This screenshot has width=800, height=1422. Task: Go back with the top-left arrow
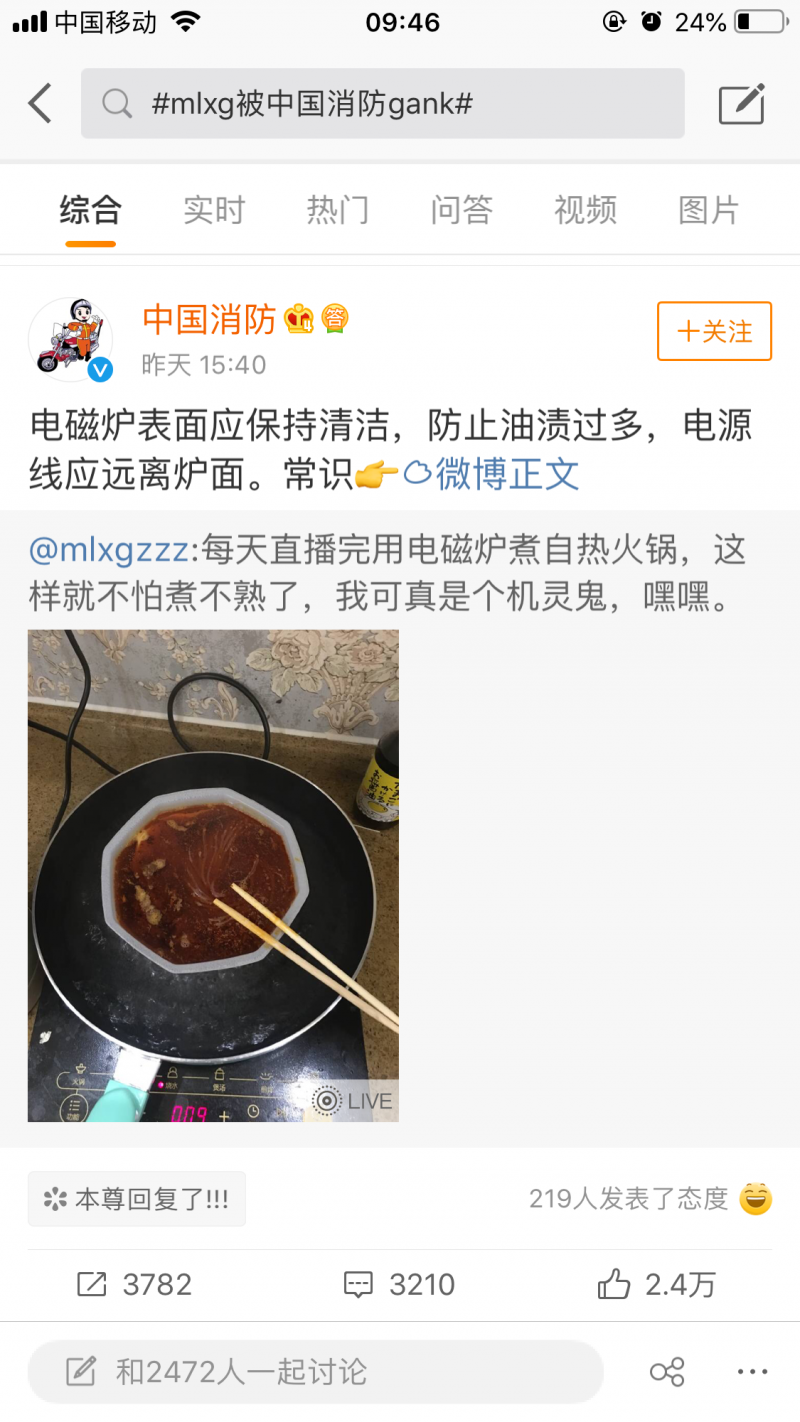[x=40, y=103]
